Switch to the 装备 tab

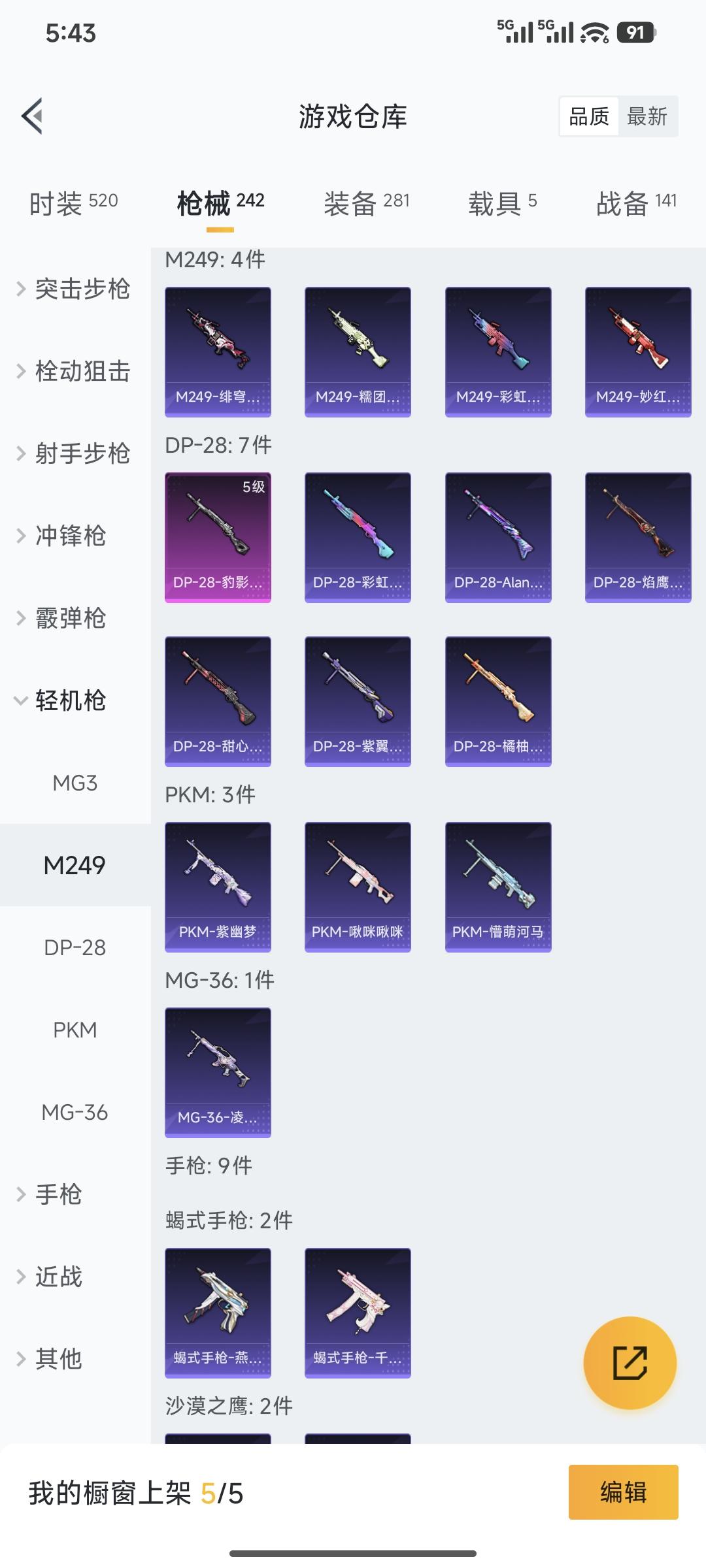(366, 203)
